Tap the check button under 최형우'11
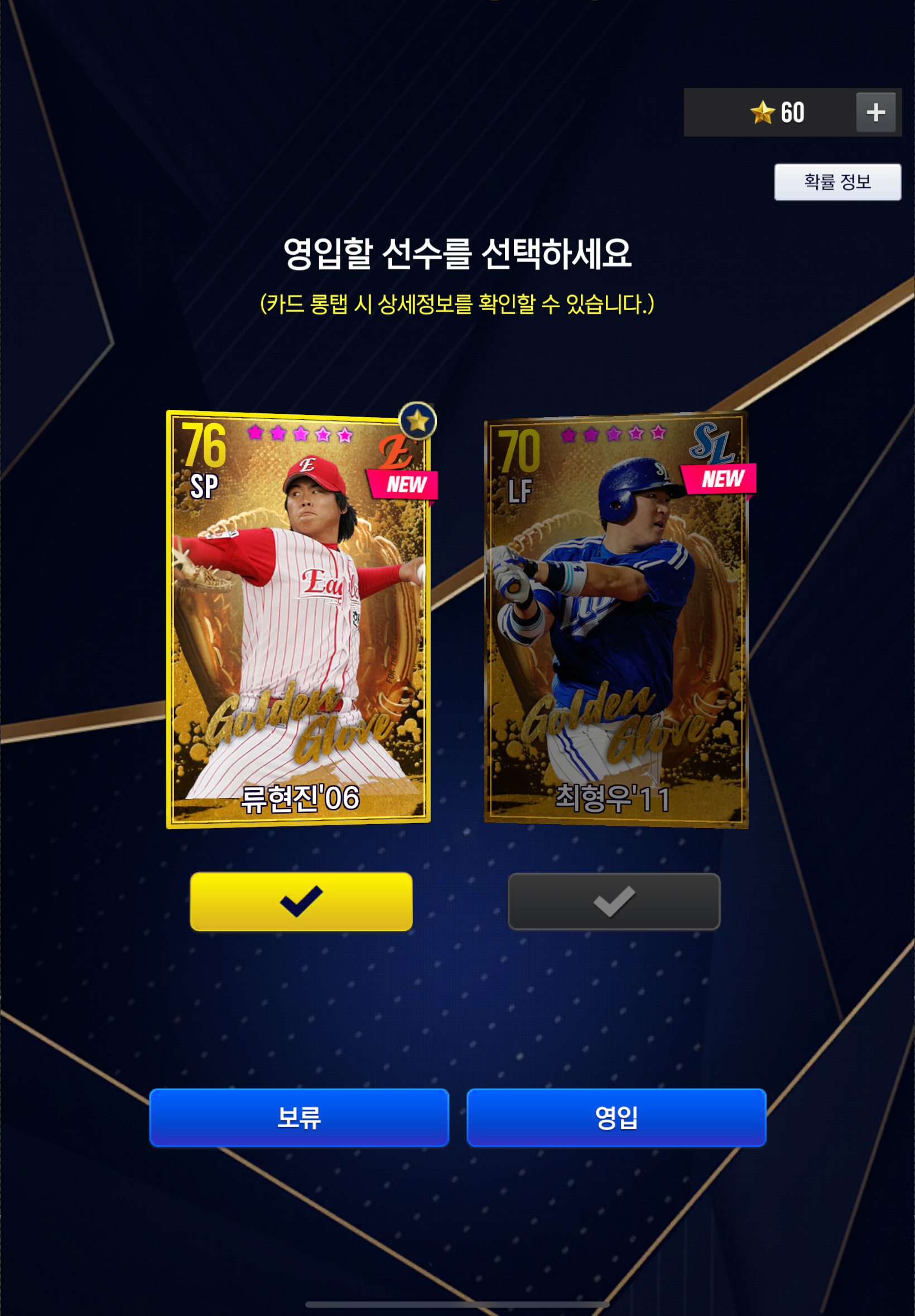The image size is (915, 1316). click(x=613, y=901)
